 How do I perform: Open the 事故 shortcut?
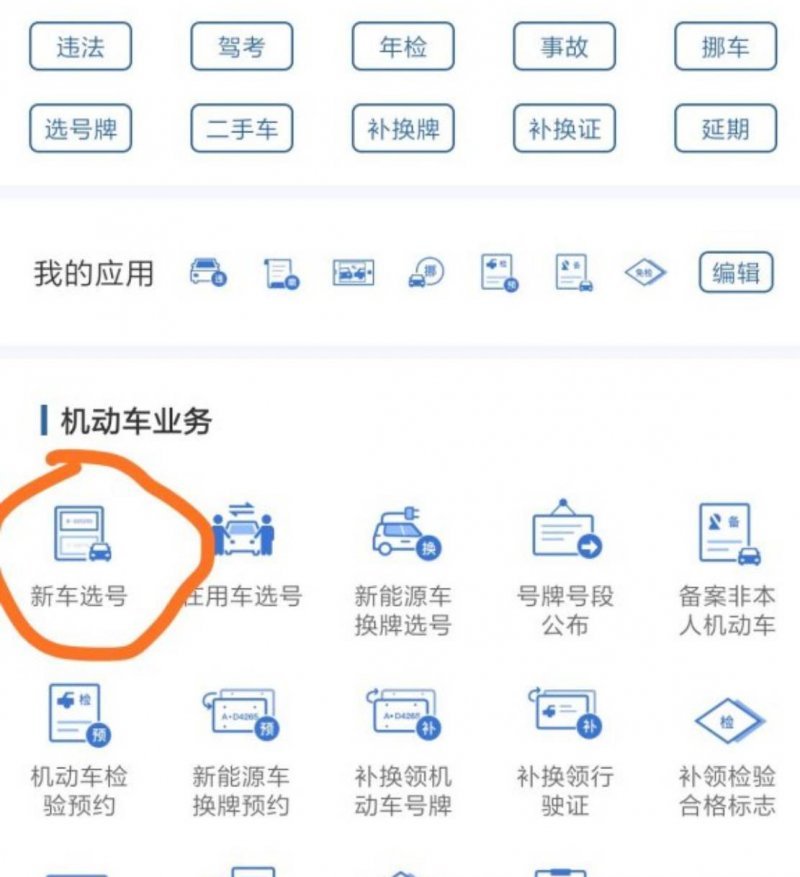point(564,47)
